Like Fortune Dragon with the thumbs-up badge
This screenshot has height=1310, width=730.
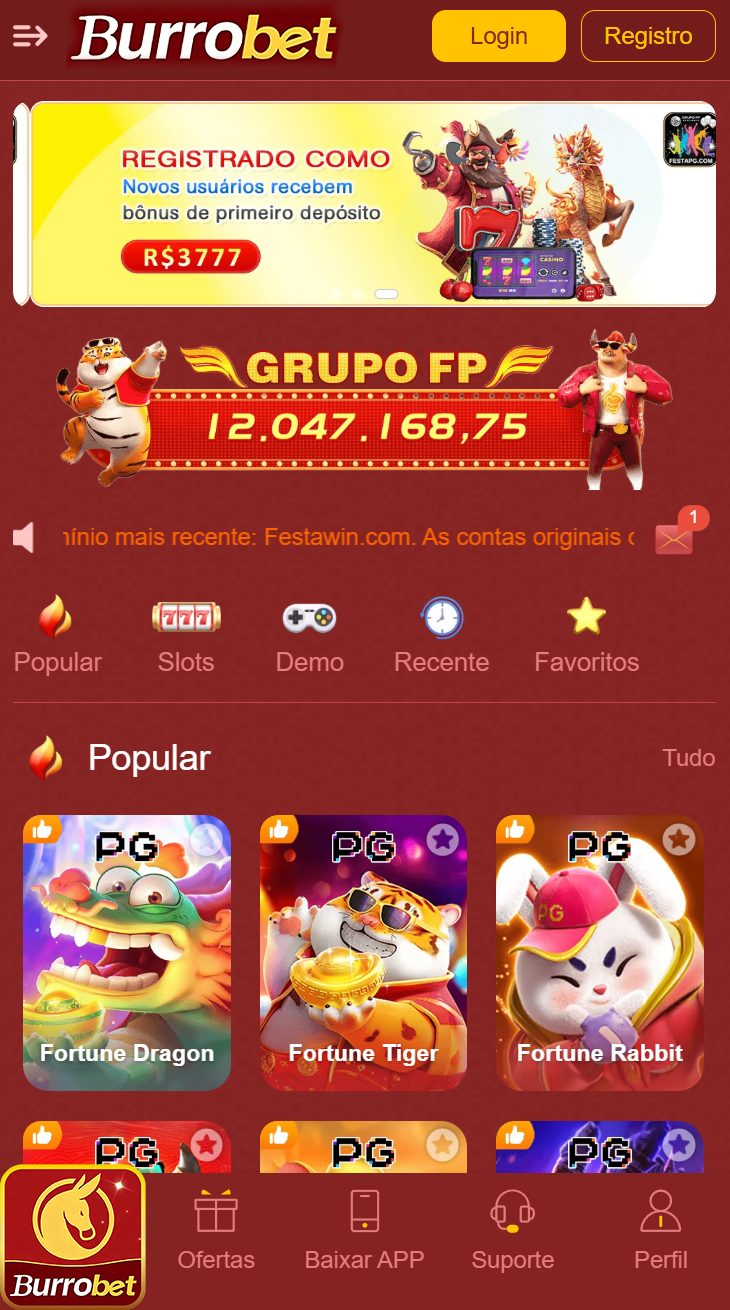[x=42, y=828]
